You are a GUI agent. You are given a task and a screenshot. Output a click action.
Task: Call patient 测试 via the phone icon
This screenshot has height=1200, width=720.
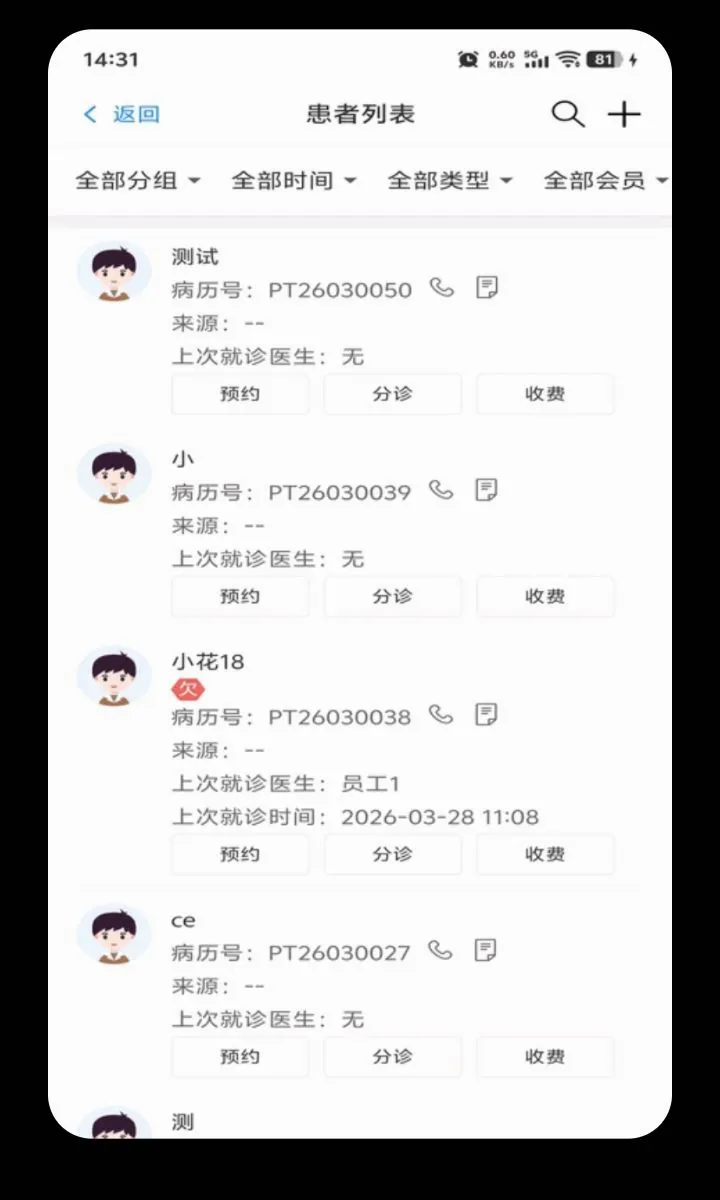click(441, 288)
